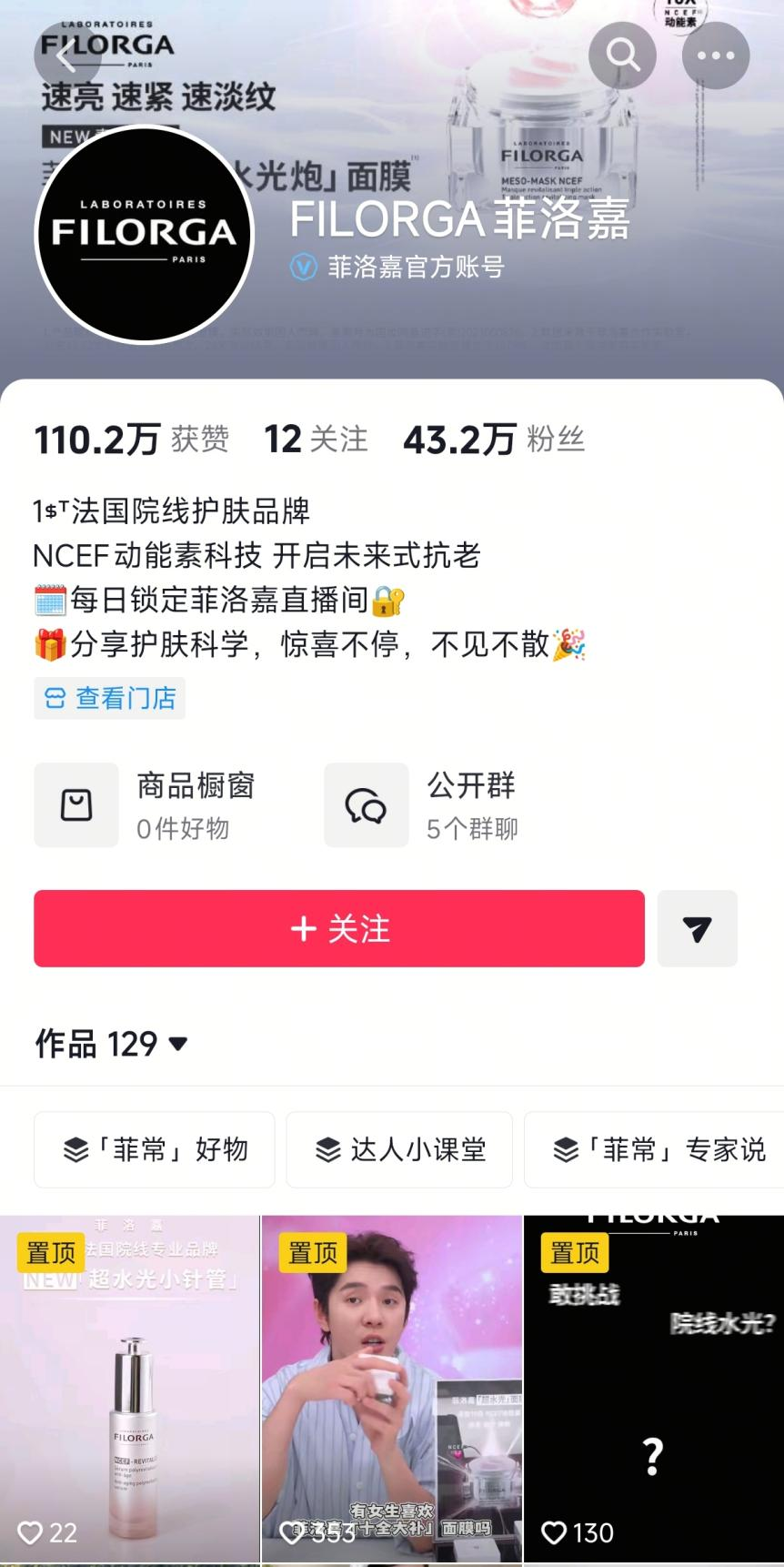Image resolution: width=784 pixels, height=1567 pixels.
Task: Send a direct message via the arrow button
Action: 697,928
